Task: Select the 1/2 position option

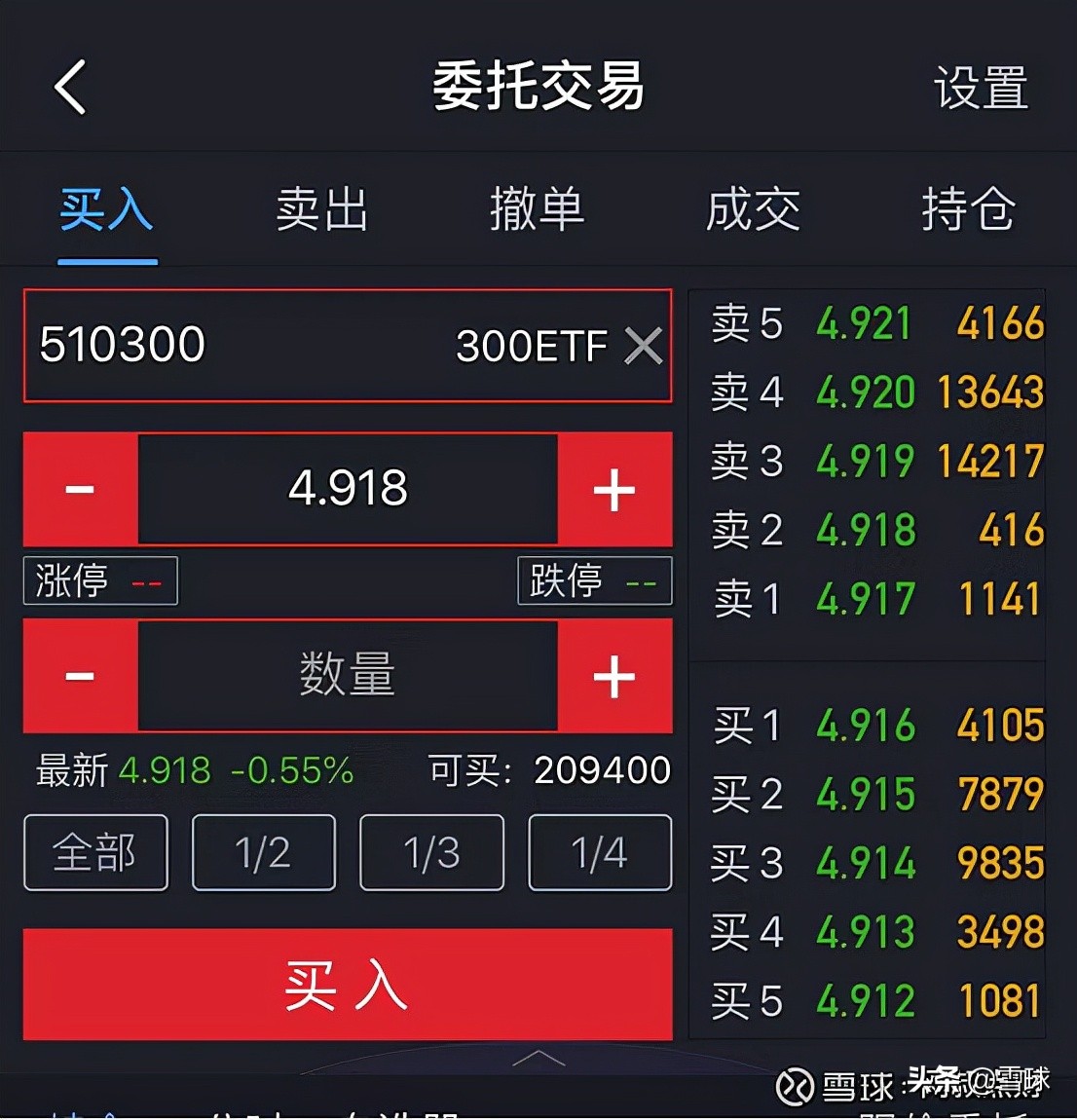Action: click(x=263, y=852)
